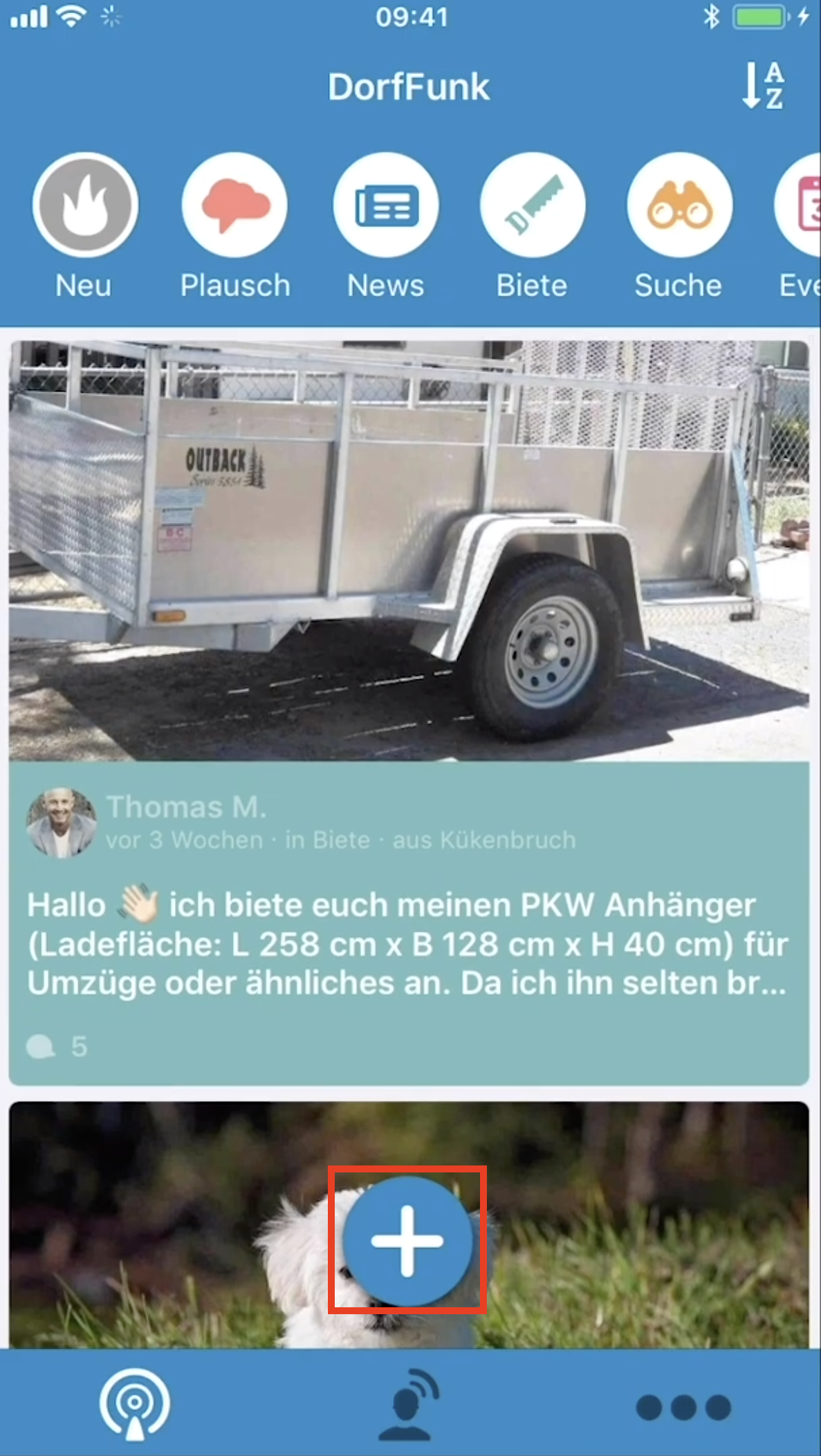Go to the broadcast feed tab
Image resolution: width=821 pixels, height=1456 pixels.
pos(135,1404)
